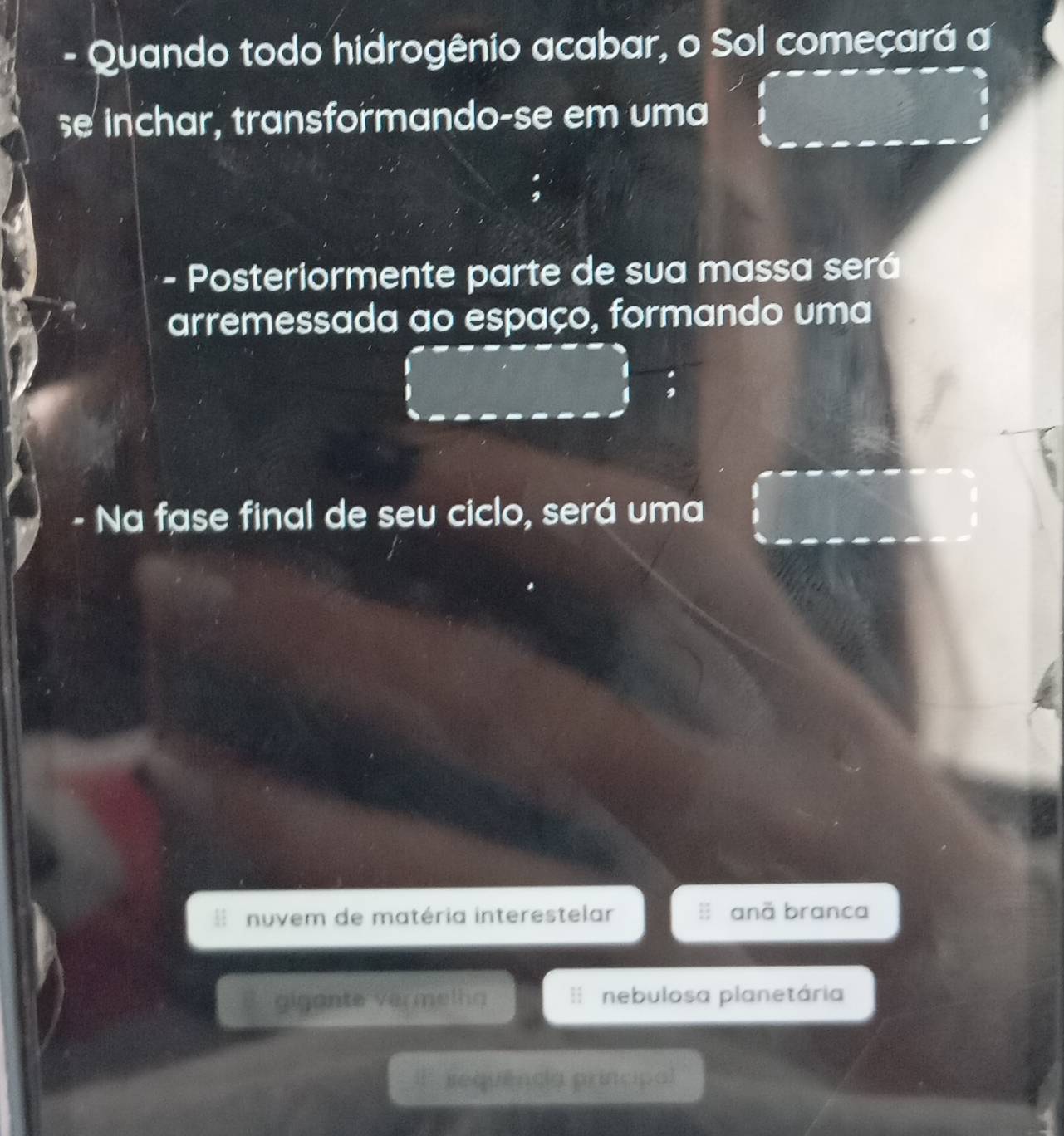Select the "nuvem de matéria interestelar" answer chip
Screen dimensions: 1064x1136
[x=415, y=916]
